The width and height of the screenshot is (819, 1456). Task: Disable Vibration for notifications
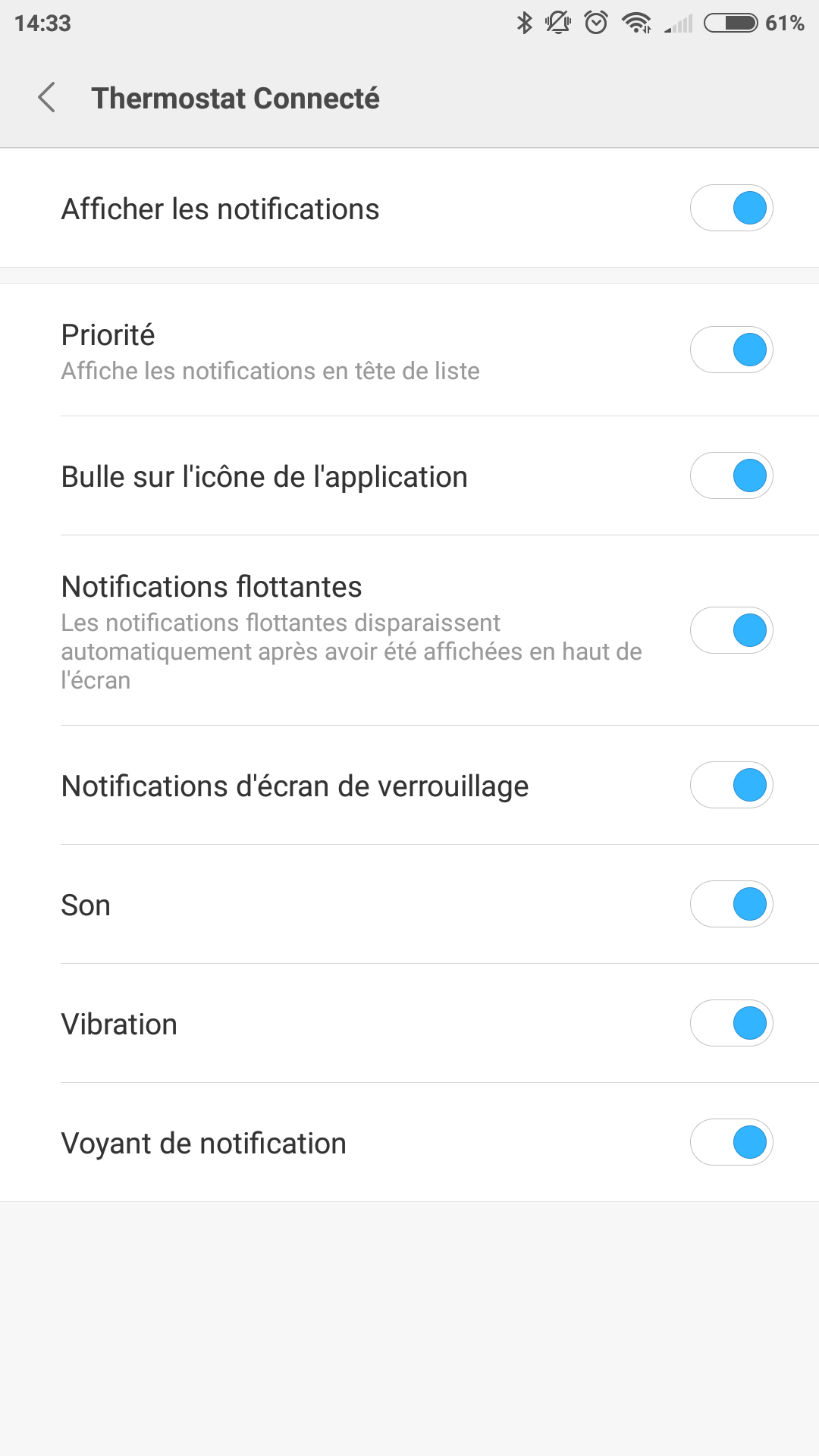tap(731, 1023)
